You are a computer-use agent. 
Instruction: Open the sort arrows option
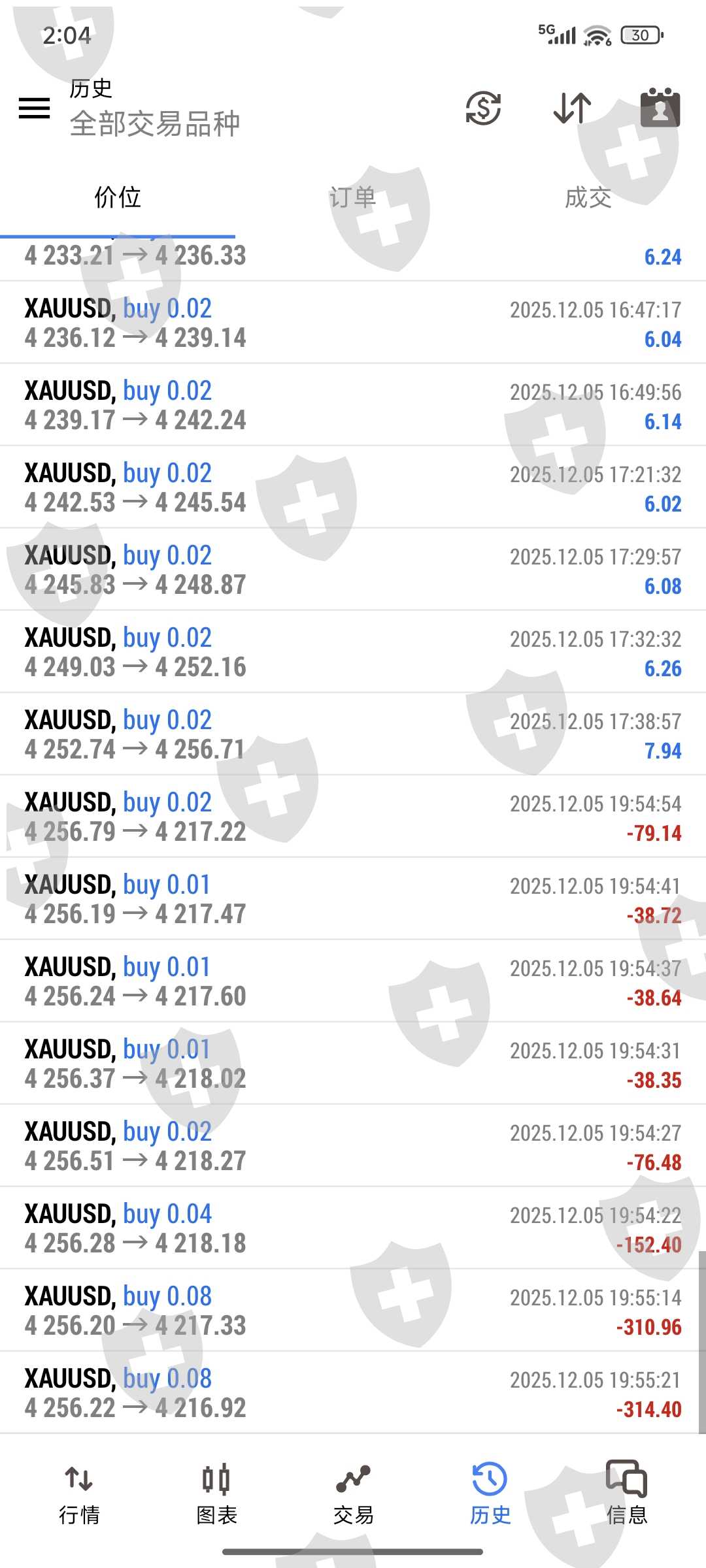coord(572,108)
